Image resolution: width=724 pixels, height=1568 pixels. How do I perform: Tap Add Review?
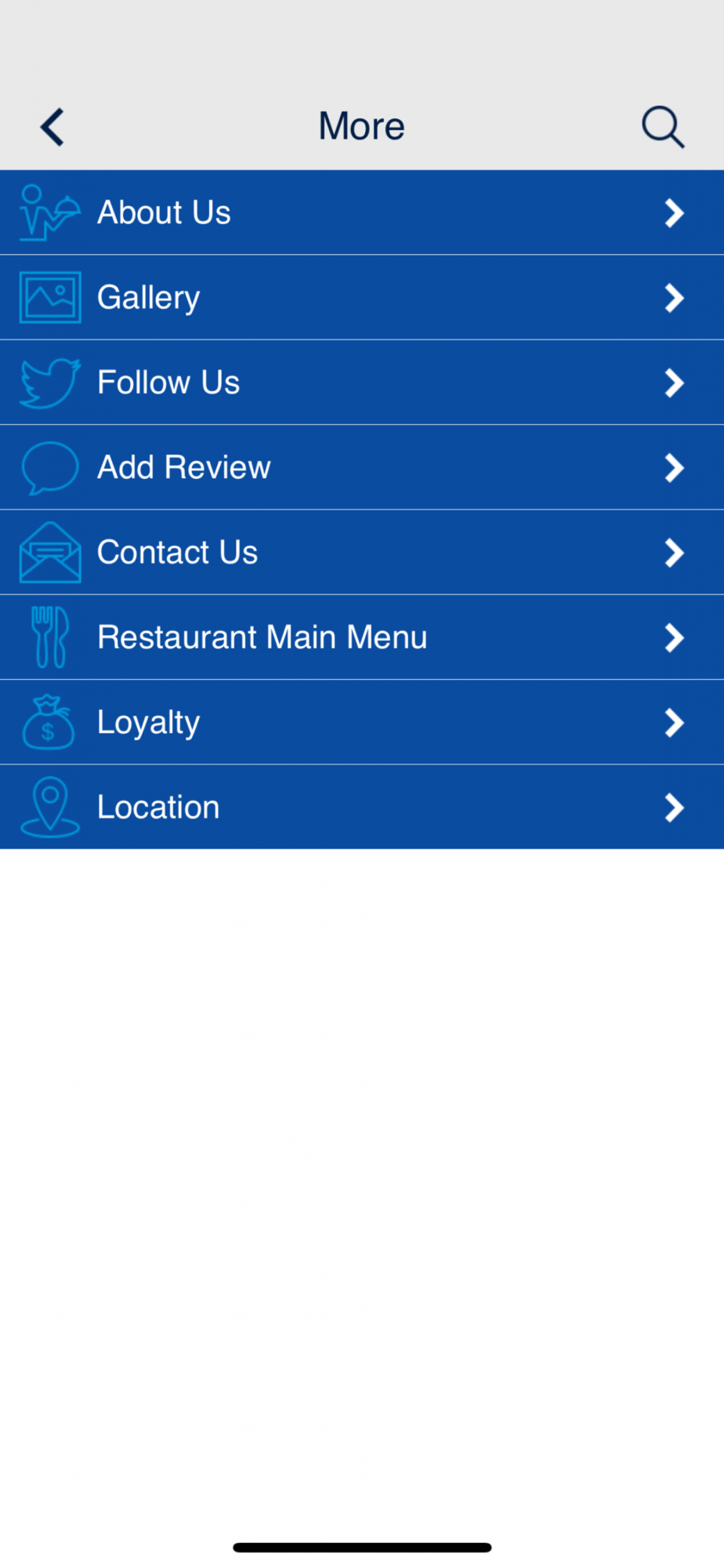tap(362, 467)
